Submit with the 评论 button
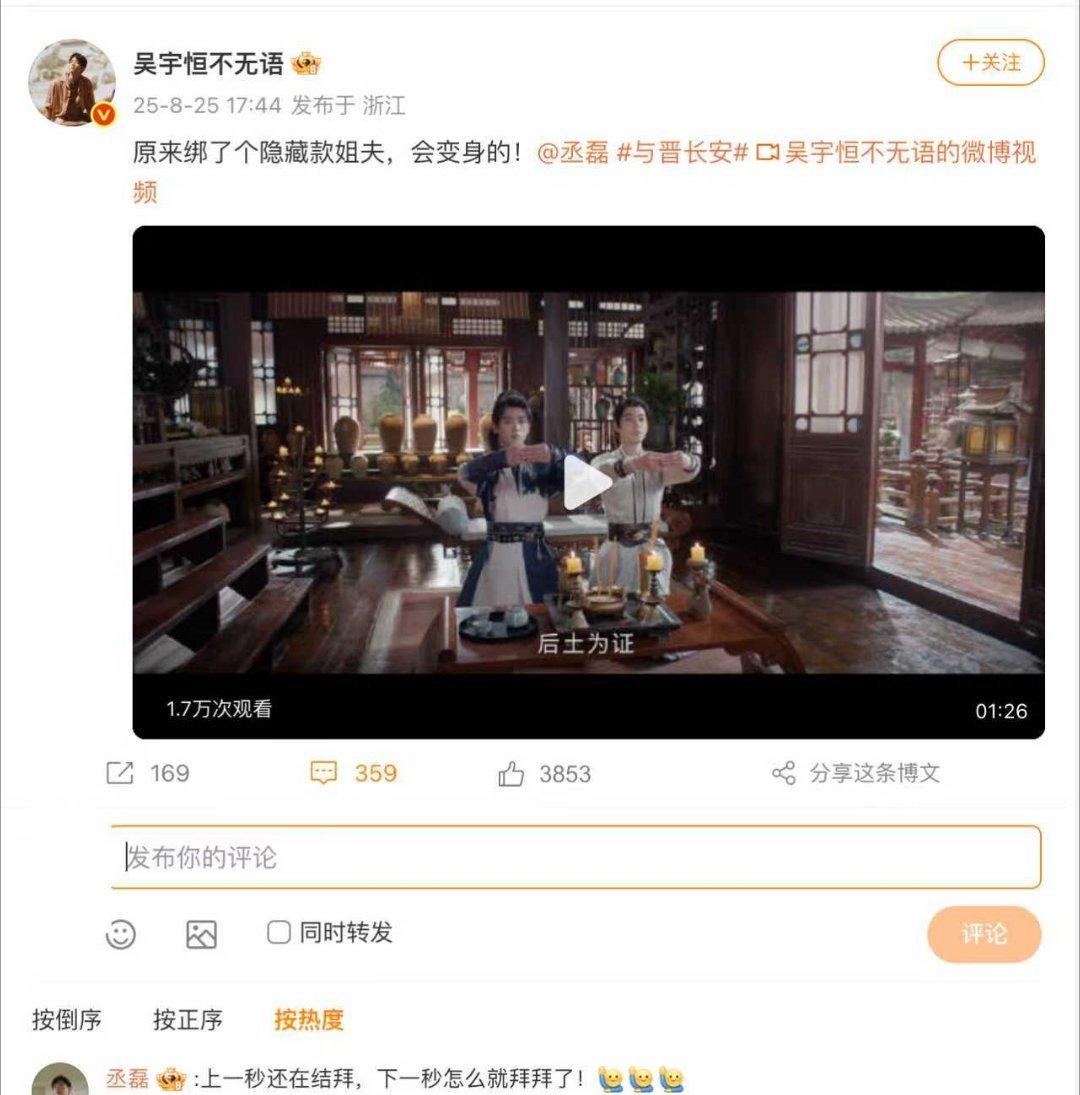This screenshot has height=1095, width=1080. [983, 934]
